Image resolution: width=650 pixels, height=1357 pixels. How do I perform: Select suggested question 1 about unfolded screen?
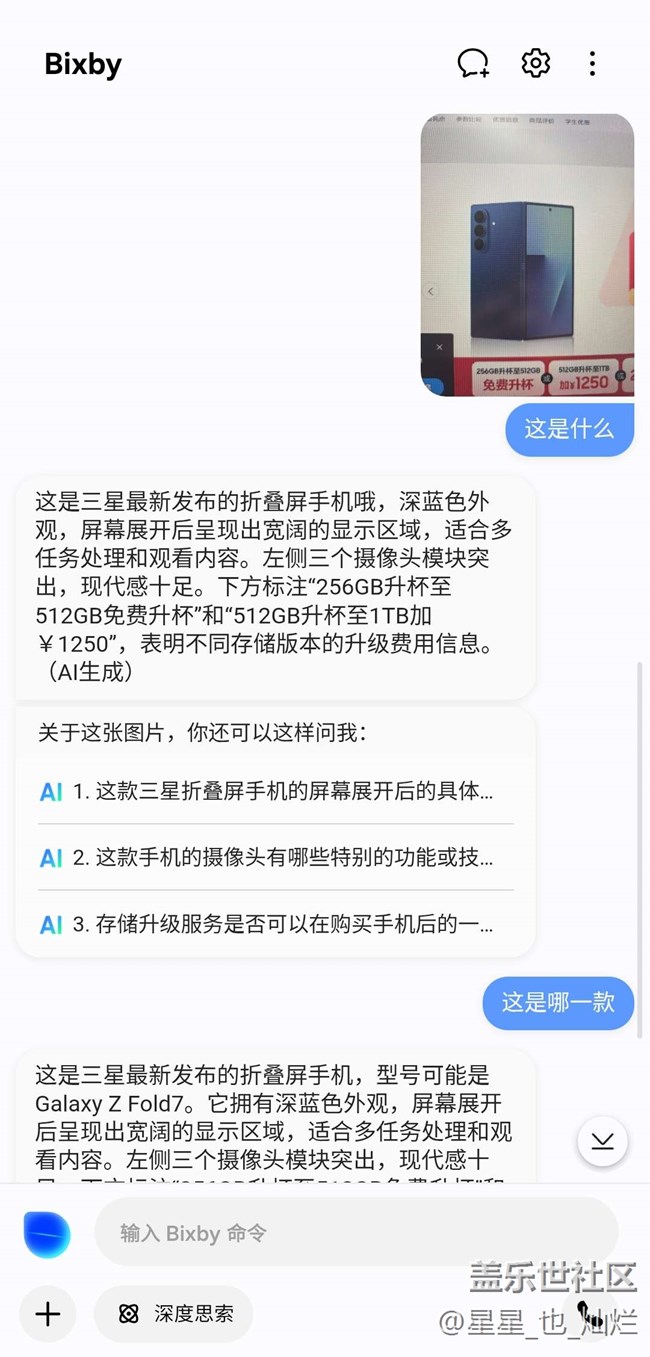click(275, 791)
